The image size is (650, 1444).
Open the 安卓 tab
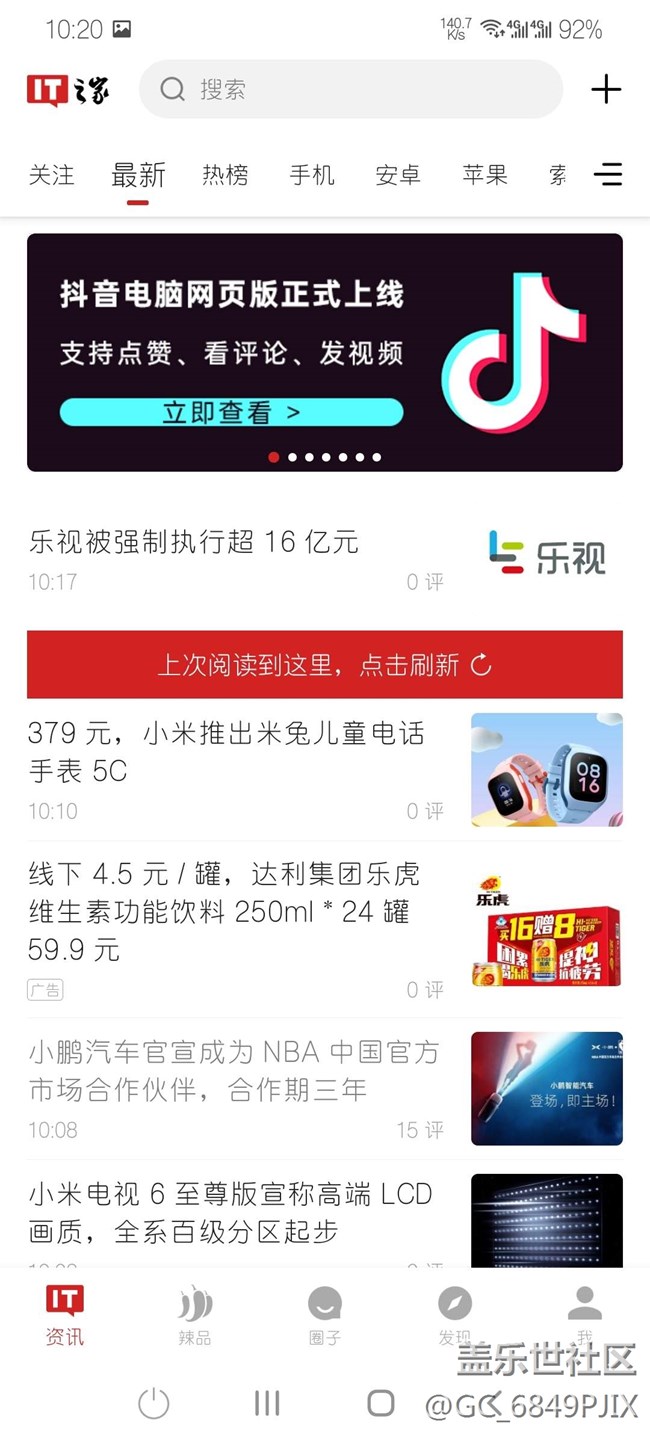(x=398, y=175)
